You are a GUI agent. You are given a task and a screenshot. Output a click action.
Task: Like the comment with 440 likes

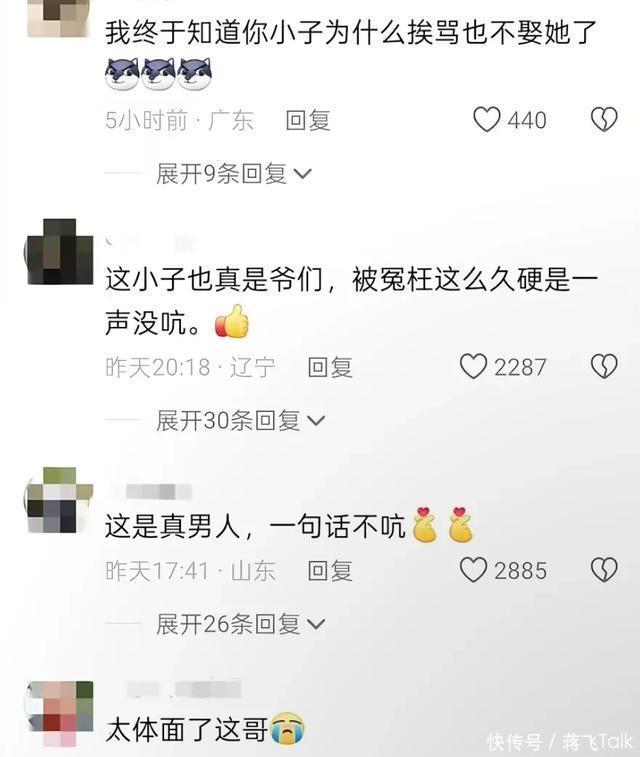click(487, 120)
